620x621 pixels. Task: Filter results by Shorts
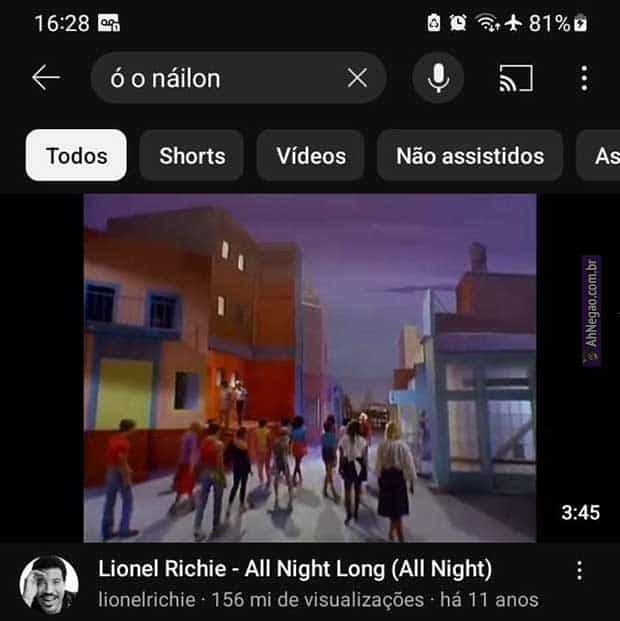pos(192,156)
